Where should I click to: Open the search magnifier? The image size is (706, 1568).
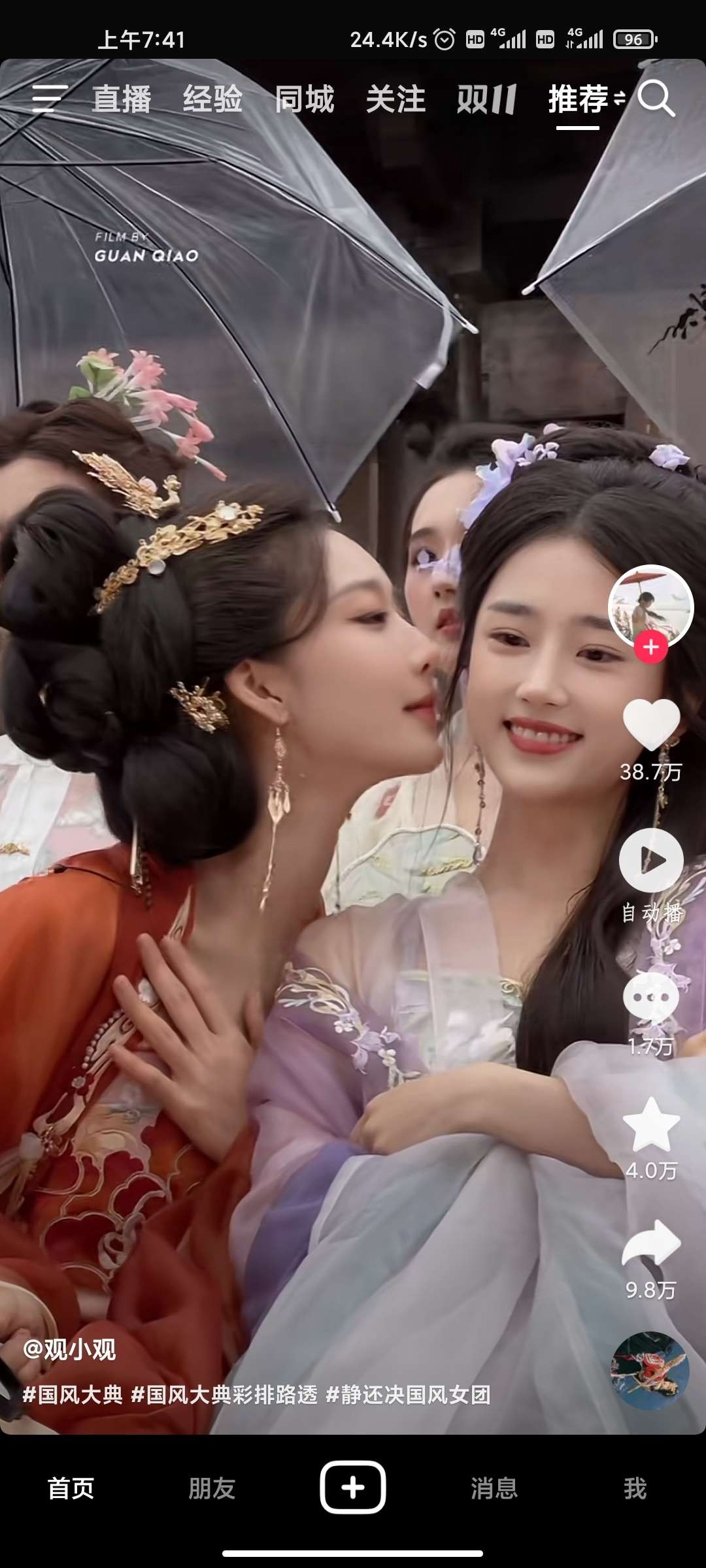[x=656, y=99]
